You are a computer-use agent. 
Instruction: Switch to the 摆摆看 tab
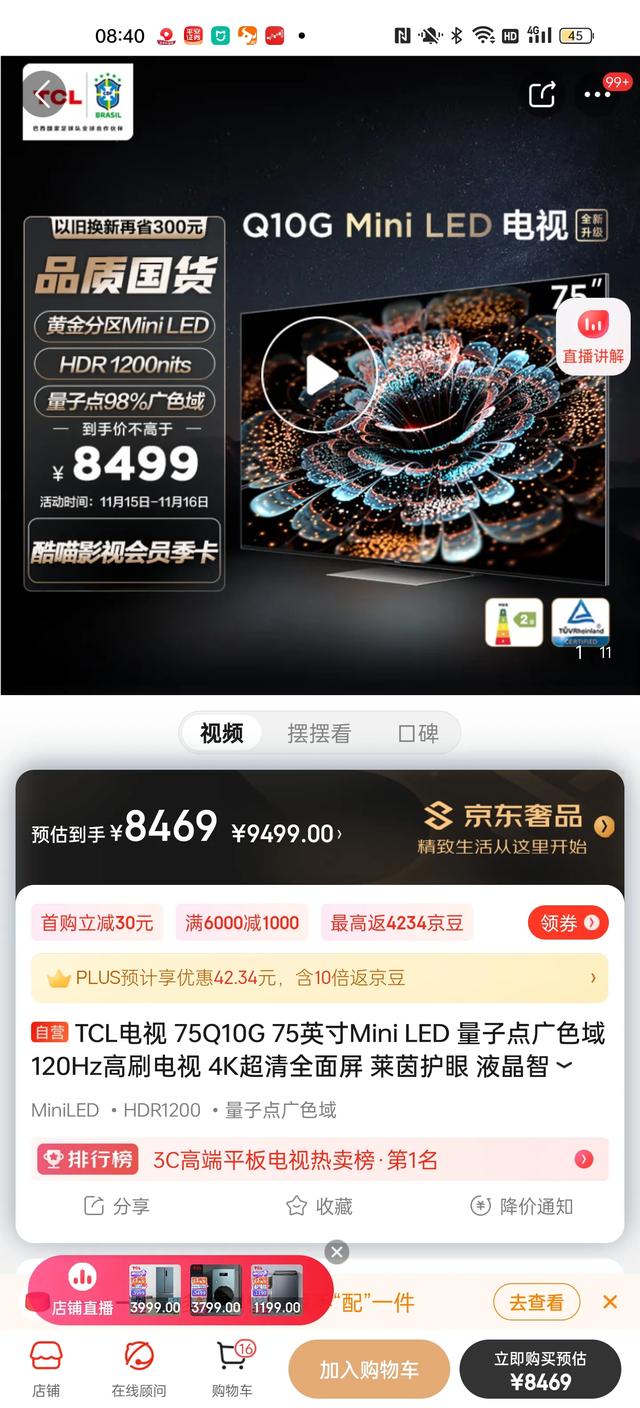click(x=319, y=733)
